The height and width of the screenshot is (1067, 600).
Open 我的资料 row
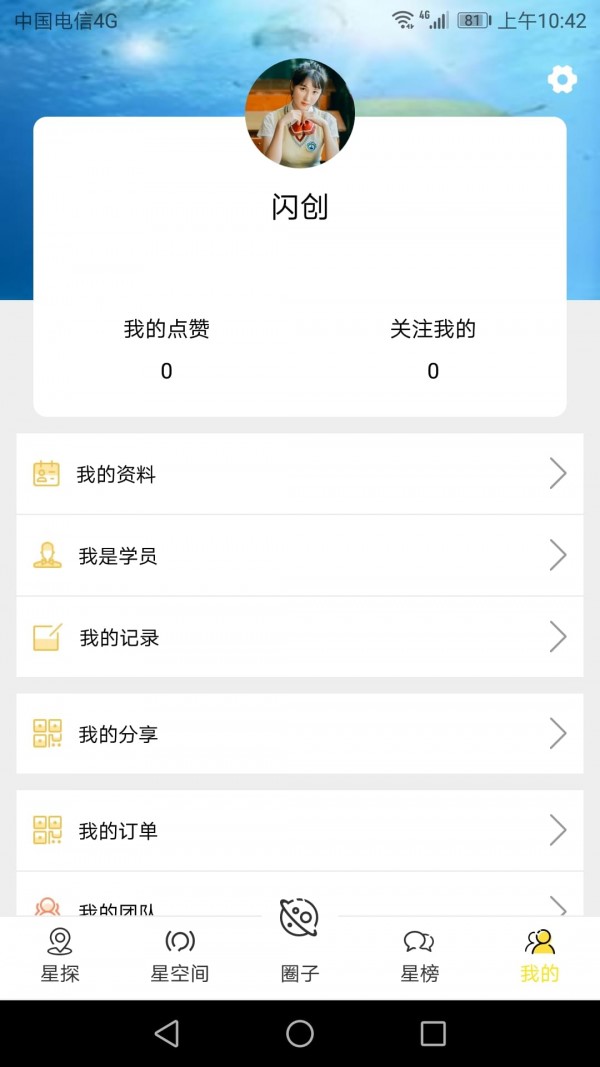click(x=300, y=474)
